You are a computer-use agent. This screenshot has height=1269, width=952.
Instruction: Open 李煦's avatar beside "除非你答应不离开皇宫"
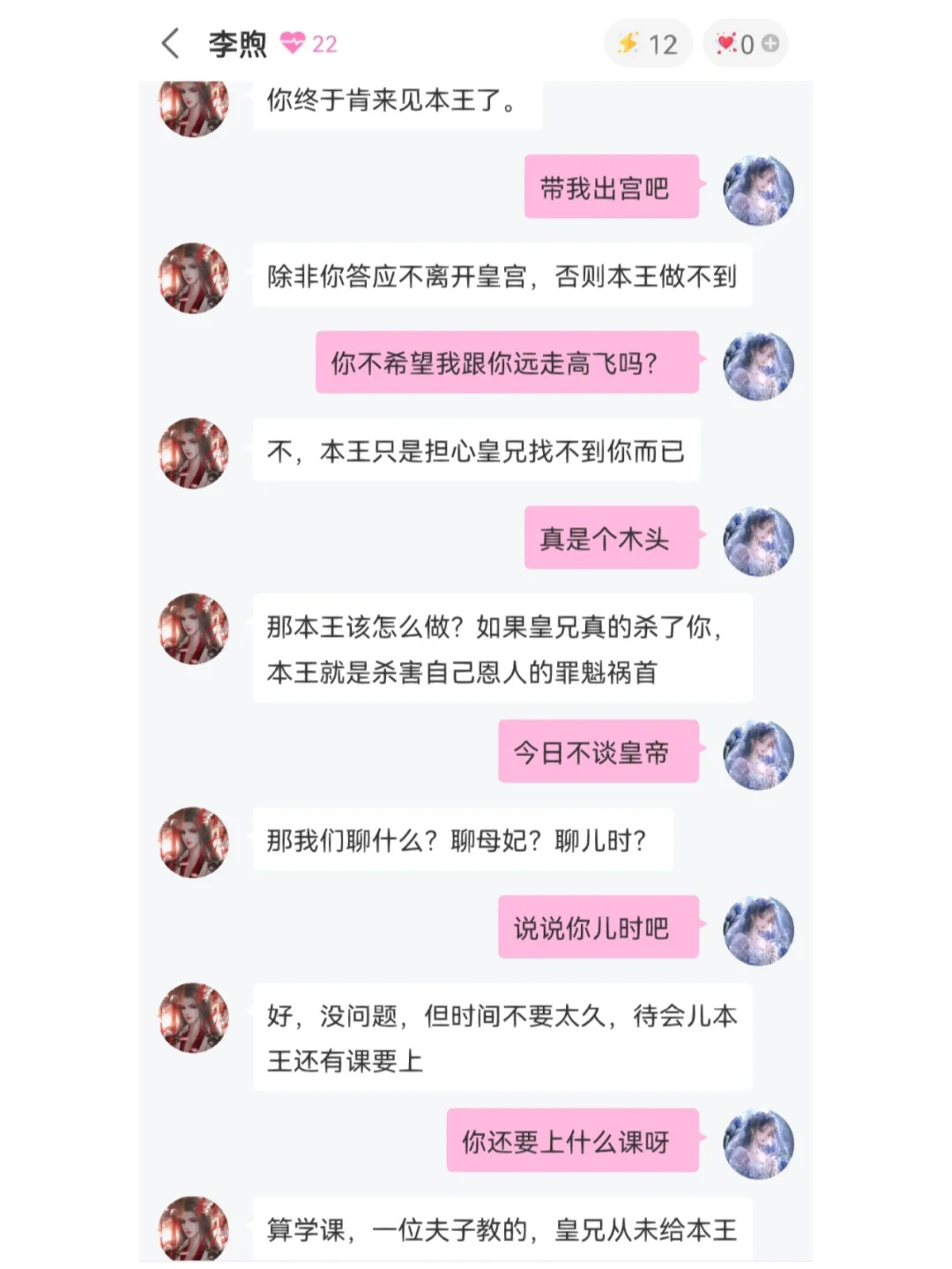point(193,278)
